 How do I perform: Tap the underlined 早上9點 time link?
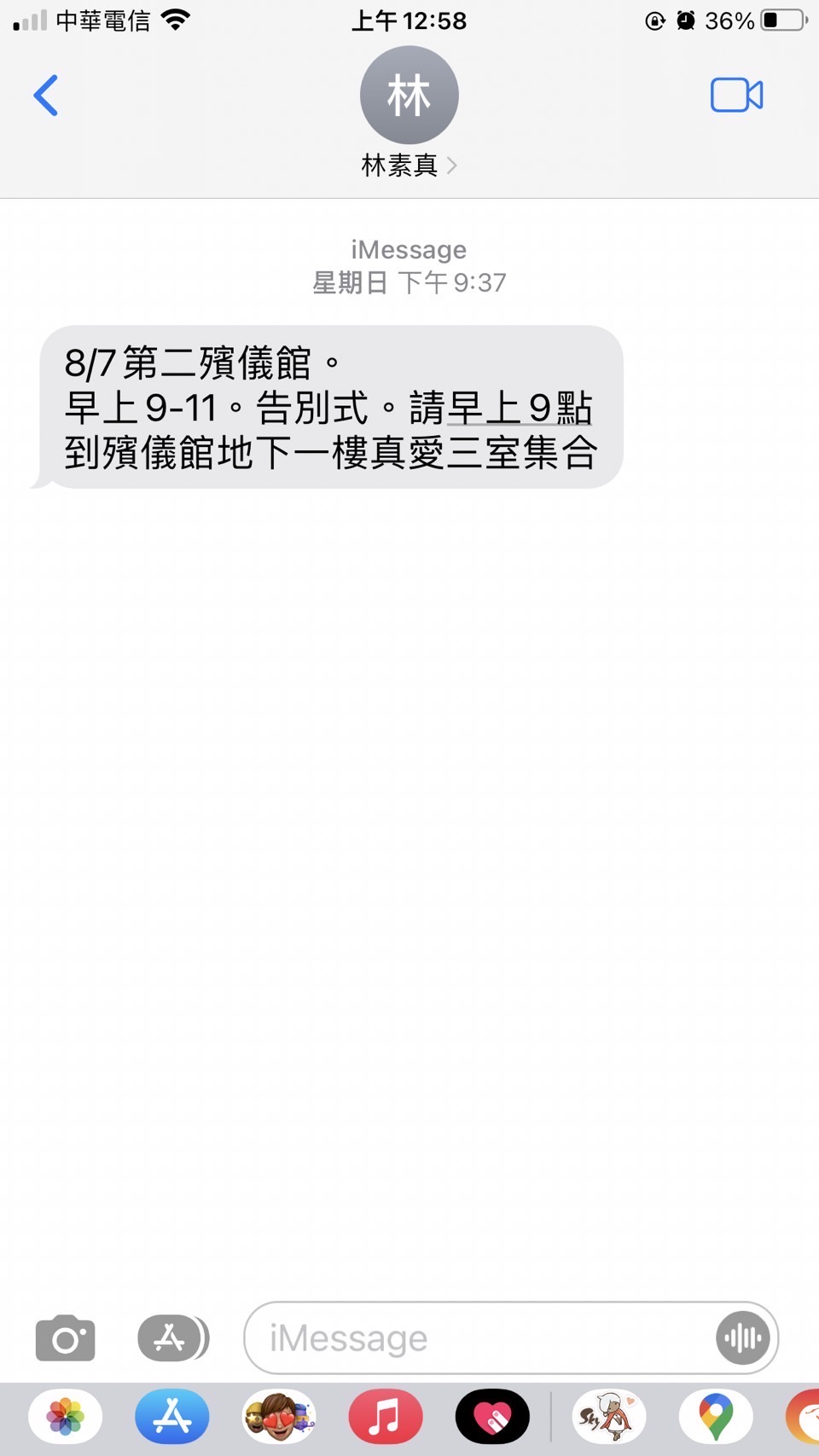pyautogui.click(x=520, y=408)
